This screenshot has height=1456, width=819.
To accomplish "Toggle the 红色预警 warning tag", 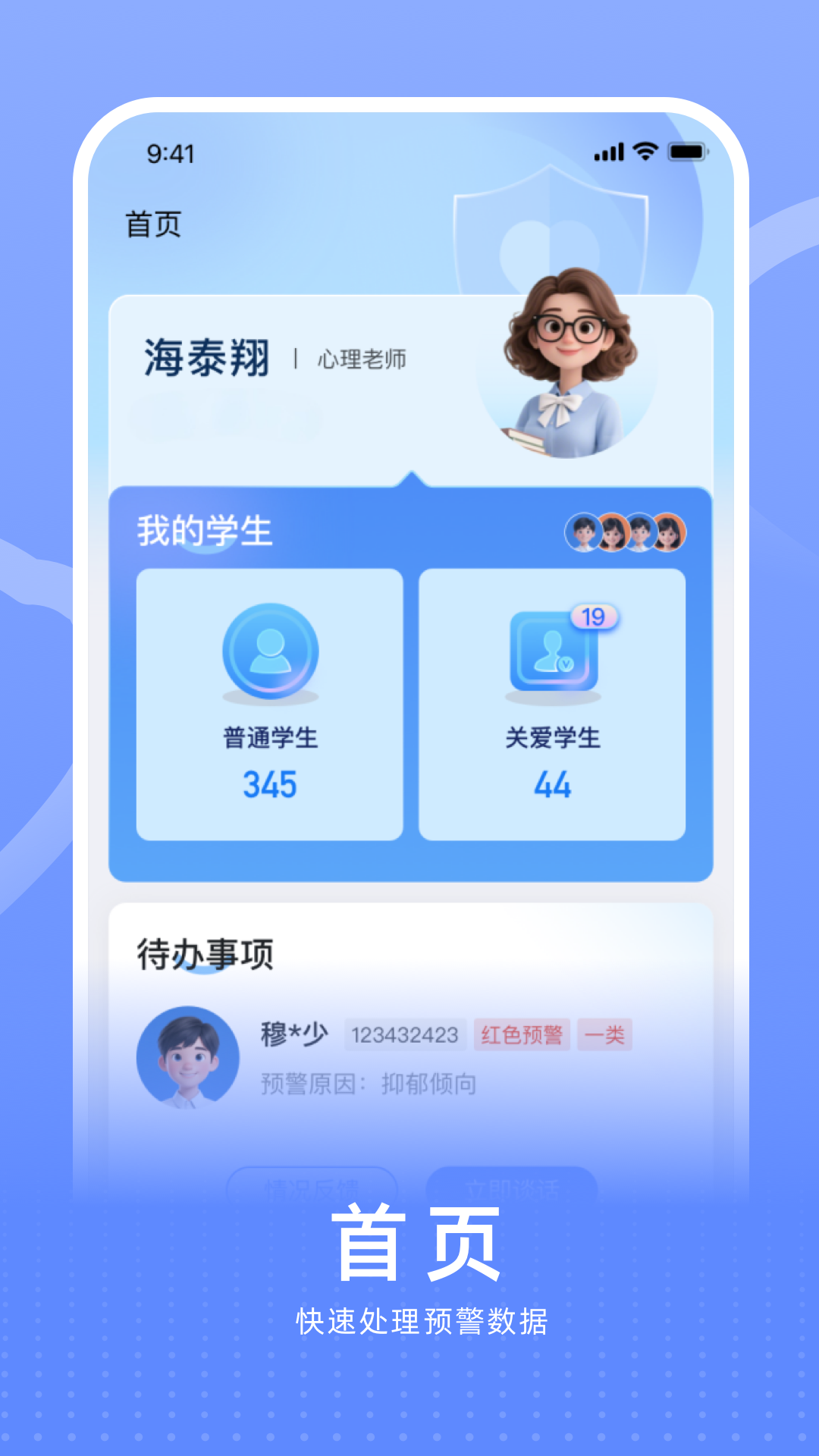I will [x=522, y=1034].
